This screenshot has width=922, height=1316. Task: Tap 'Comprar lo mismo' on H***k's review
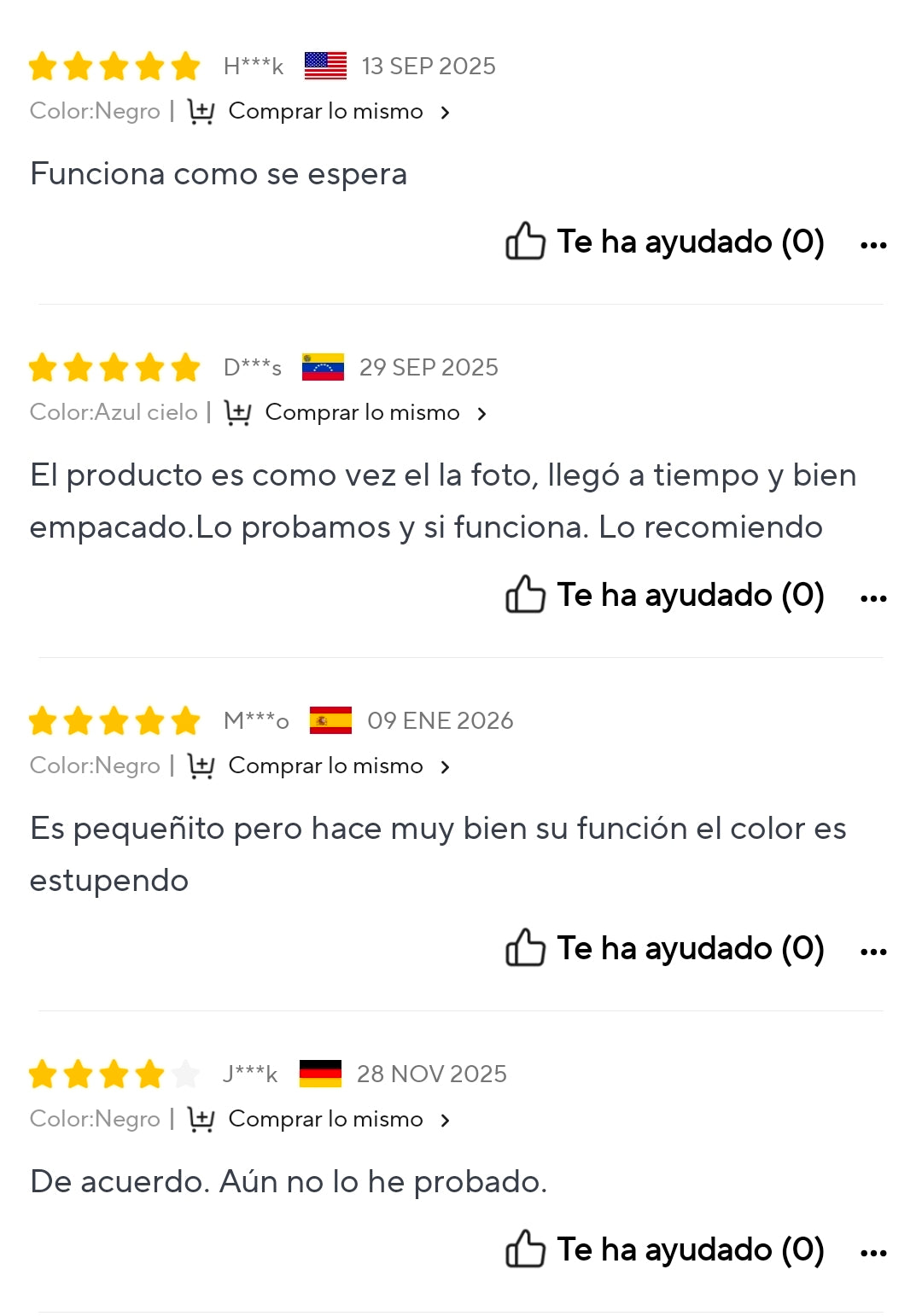click(325, 112)
